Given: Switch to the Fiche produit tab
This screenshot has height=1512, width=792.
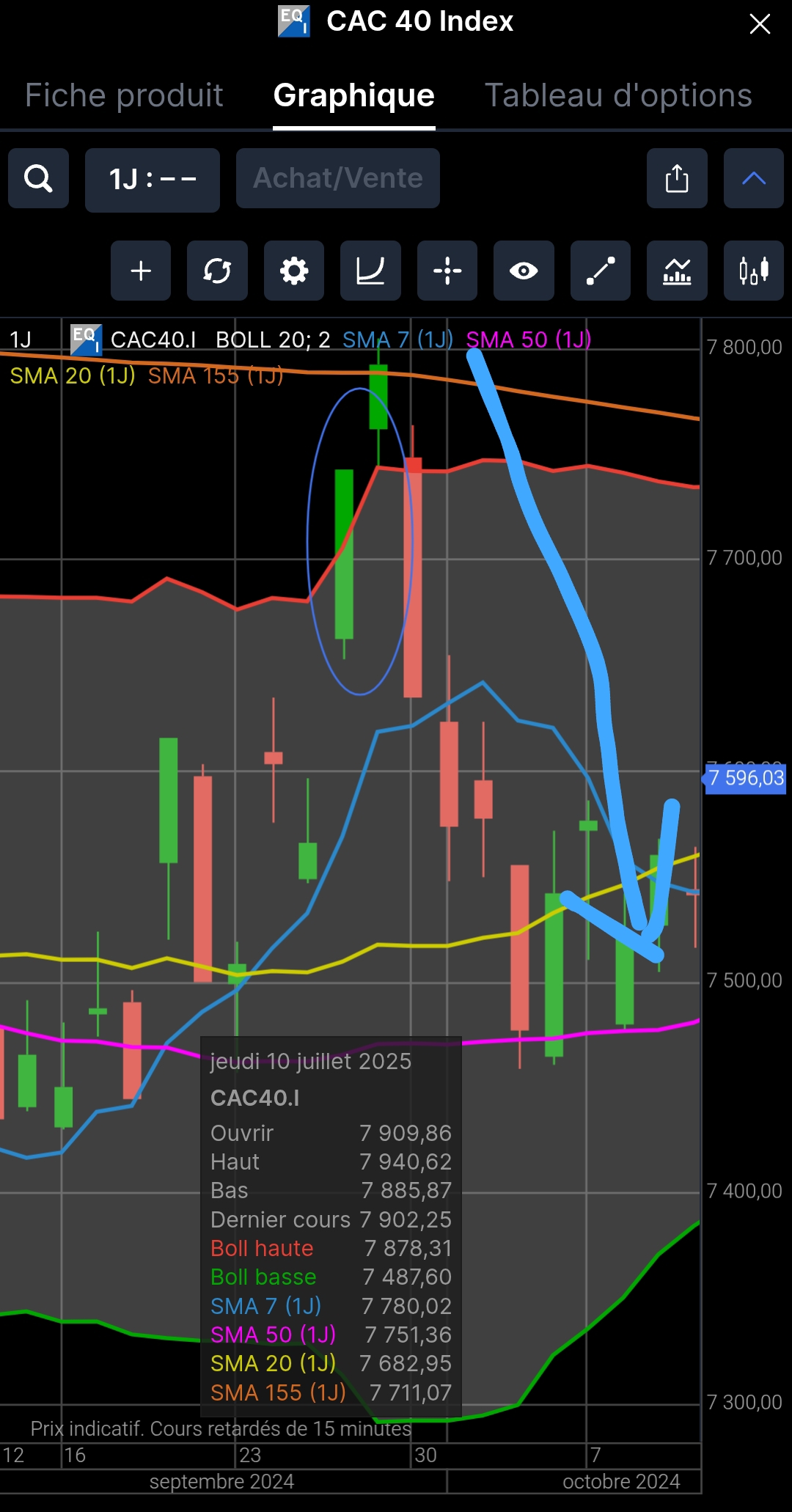Looking at the screenshot, I should point(124,95).
